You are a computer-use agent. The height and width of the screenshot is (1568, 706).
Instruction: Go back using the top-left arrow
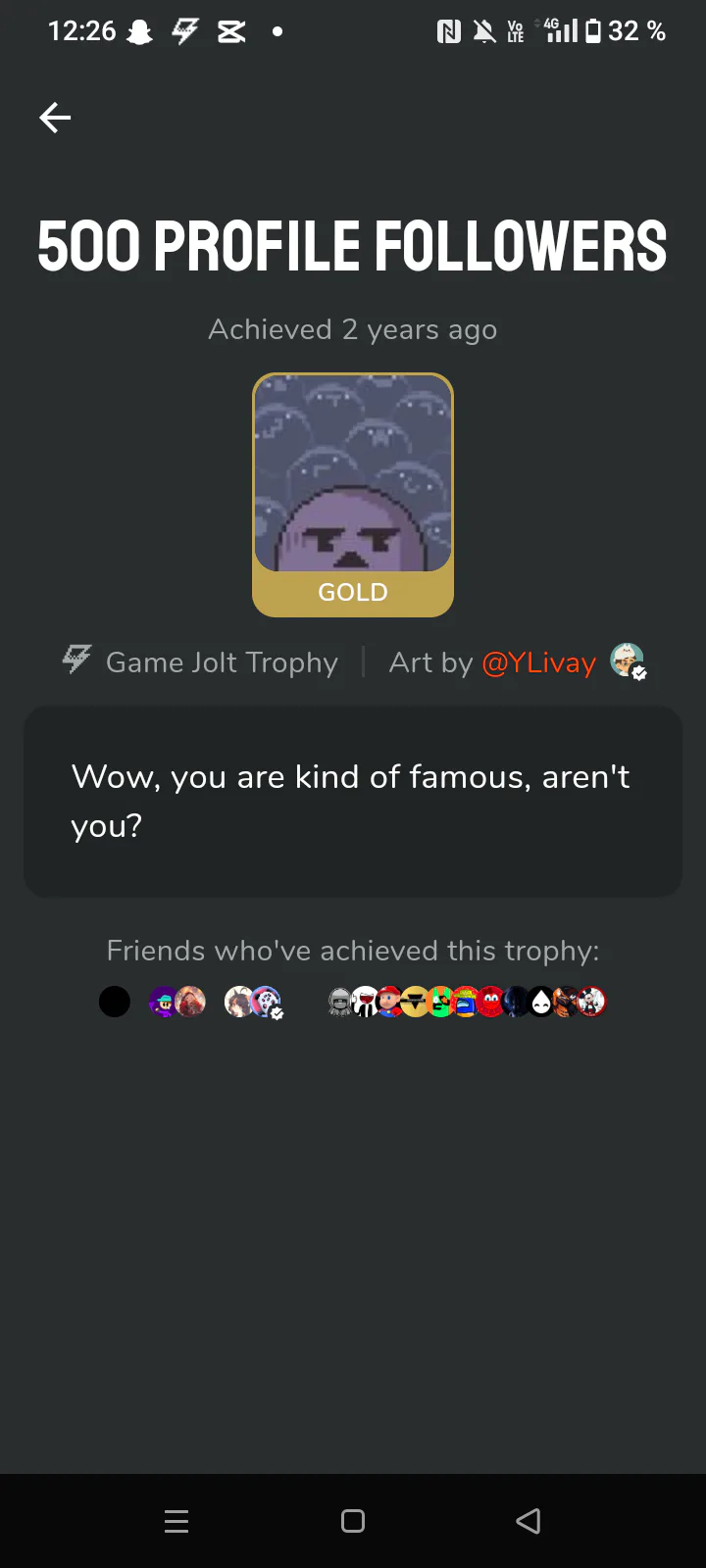[55, 118]
